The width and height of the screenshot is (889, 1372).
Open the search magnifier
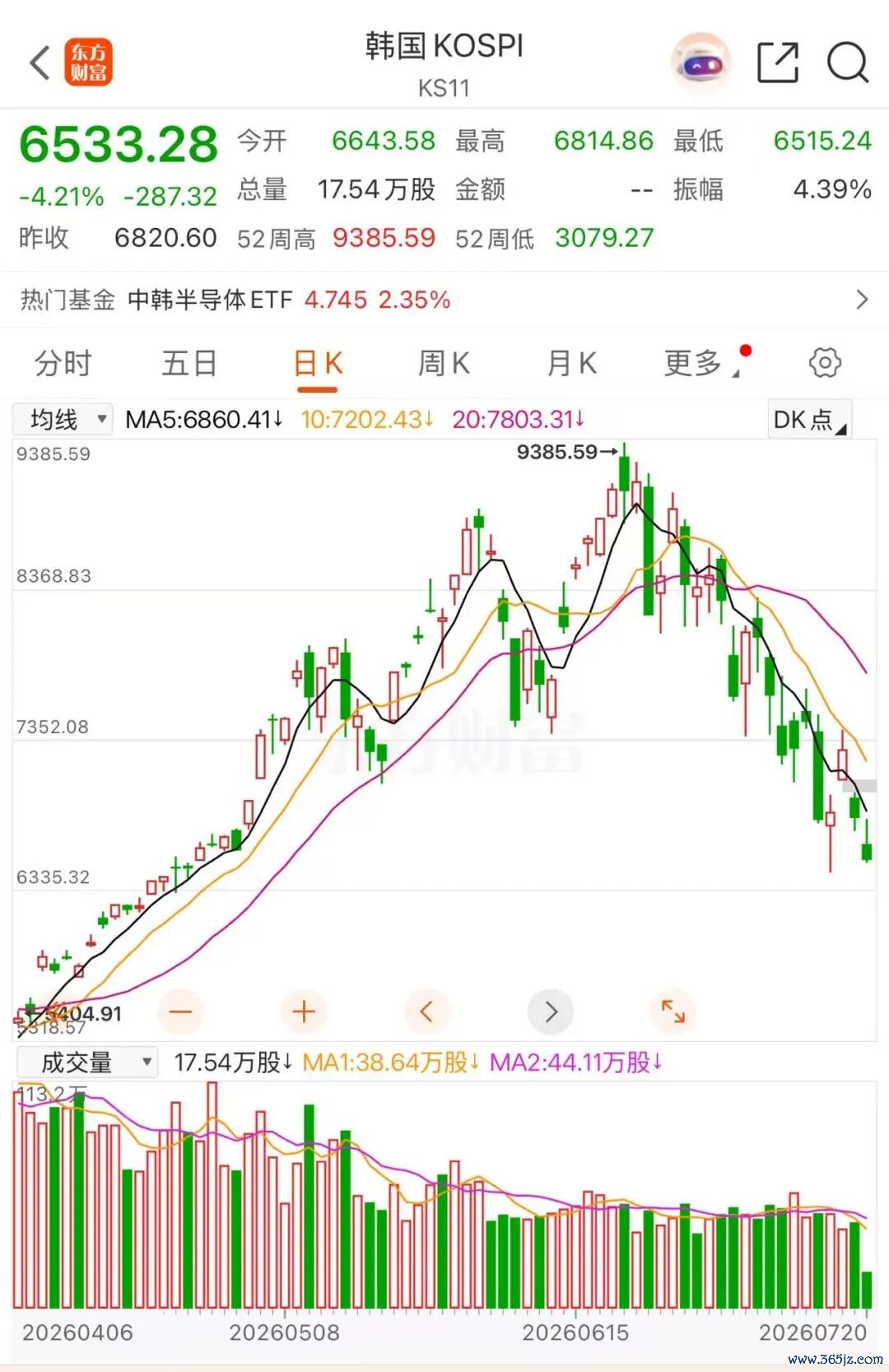(848, 63)
